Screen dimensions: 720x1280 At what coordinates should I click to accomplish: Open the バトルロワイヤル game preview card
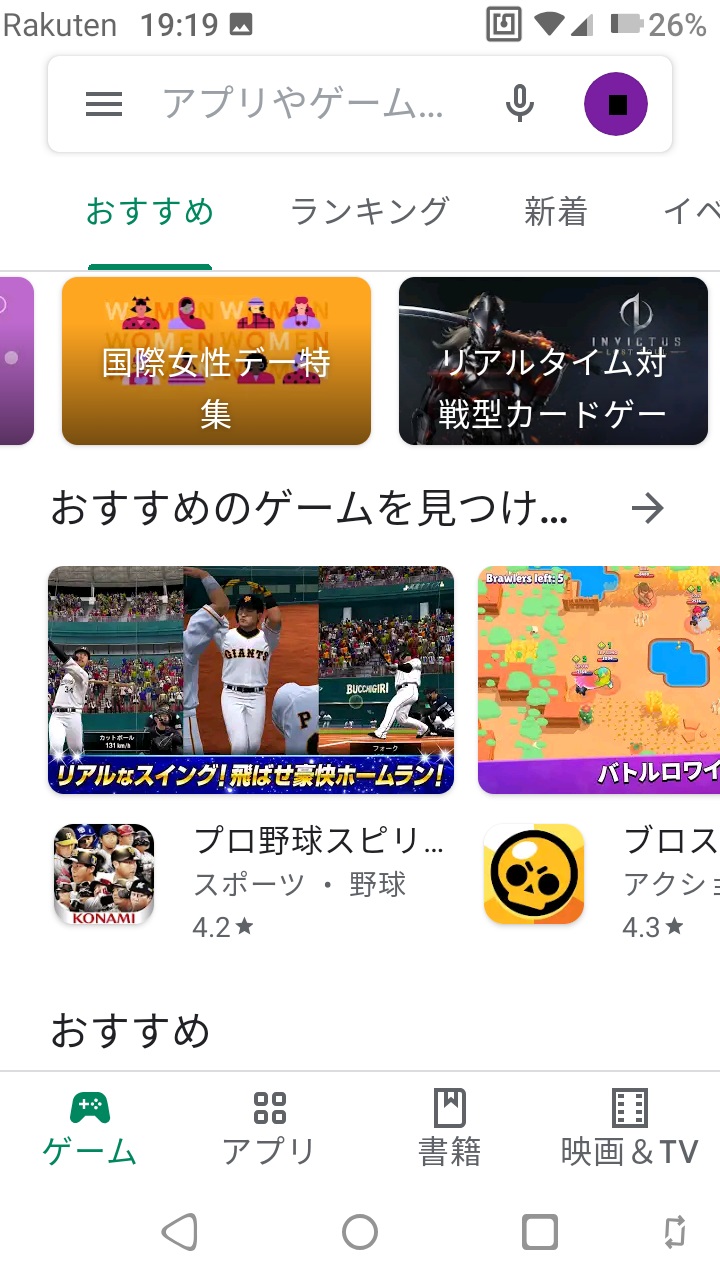tap(599, 680)
